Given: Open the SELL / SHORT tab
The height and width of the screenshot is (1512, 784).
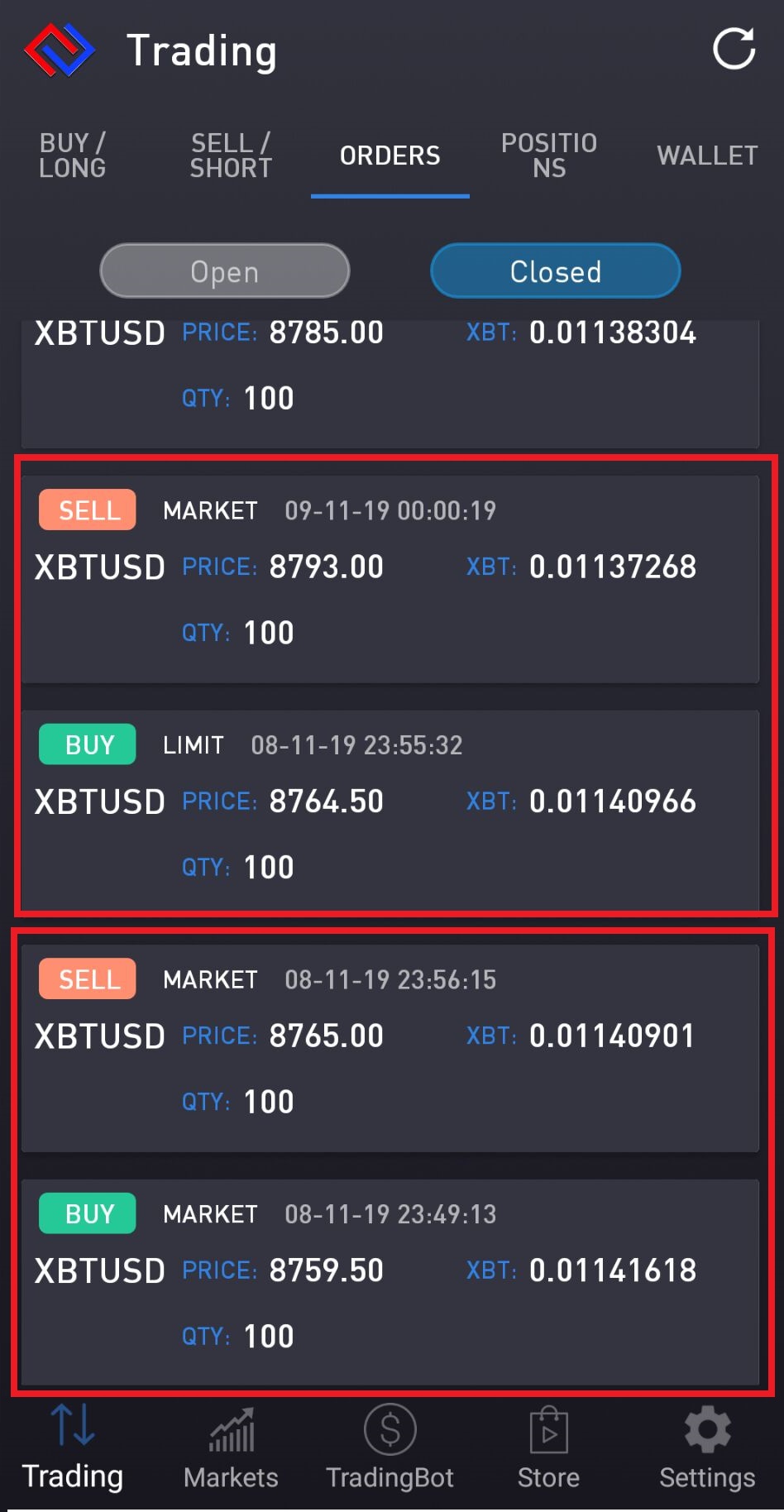Looking at the screenshot, I should 231,156.
